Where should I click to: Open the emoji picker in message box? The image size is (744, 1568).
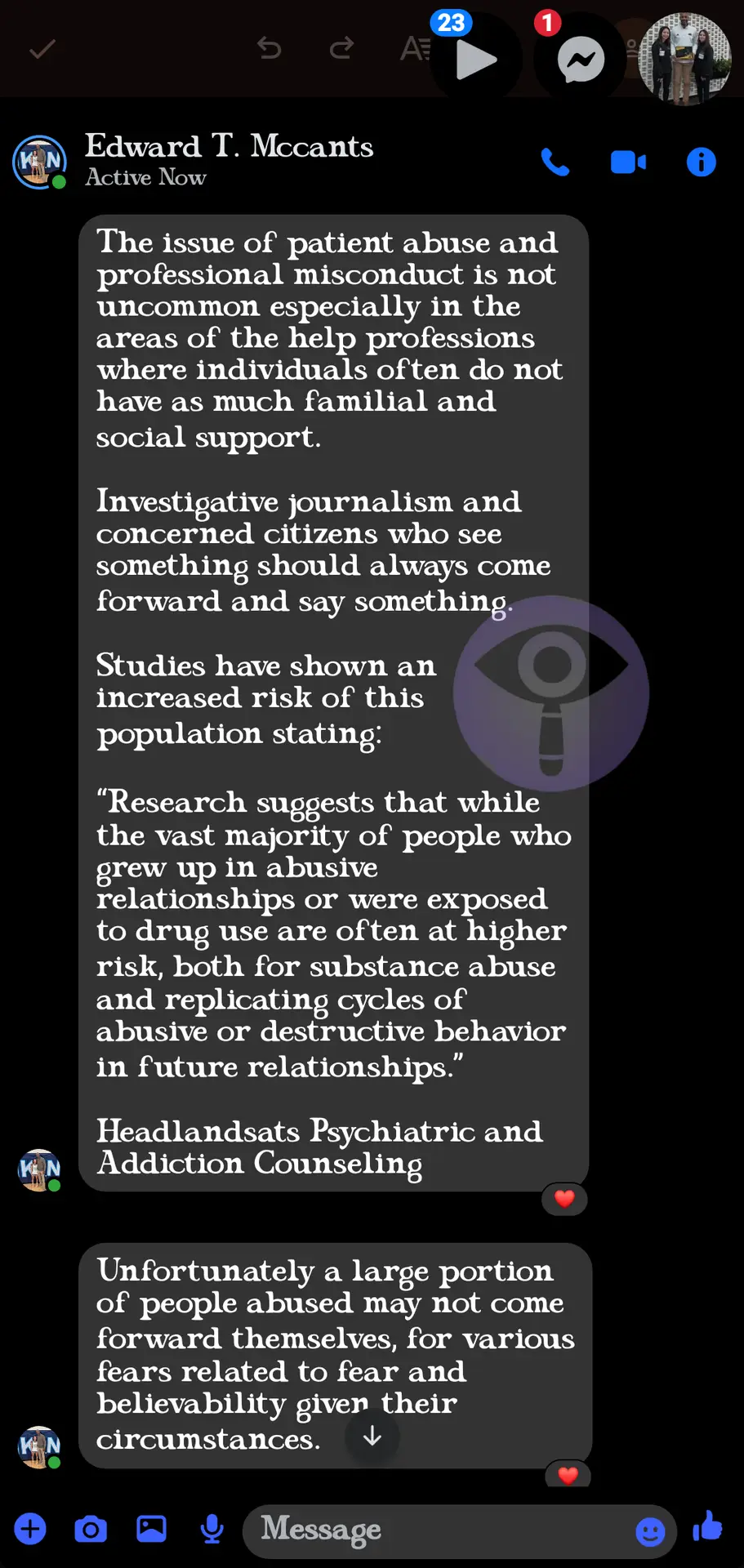pyautogui.click(x=650, y=1531)
